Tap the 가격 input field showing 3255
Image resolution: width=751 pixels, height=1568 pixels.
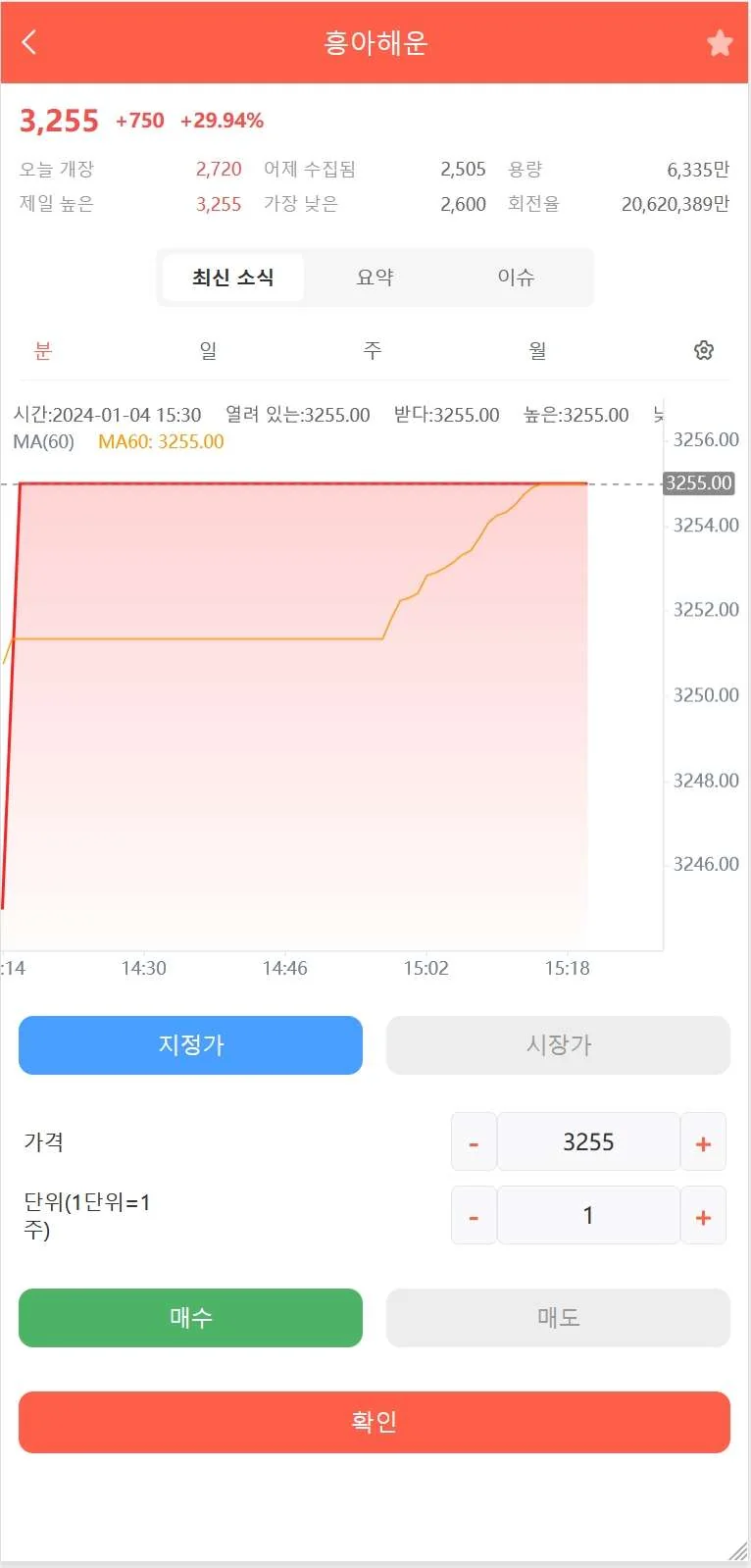[x=588, y=1142]
